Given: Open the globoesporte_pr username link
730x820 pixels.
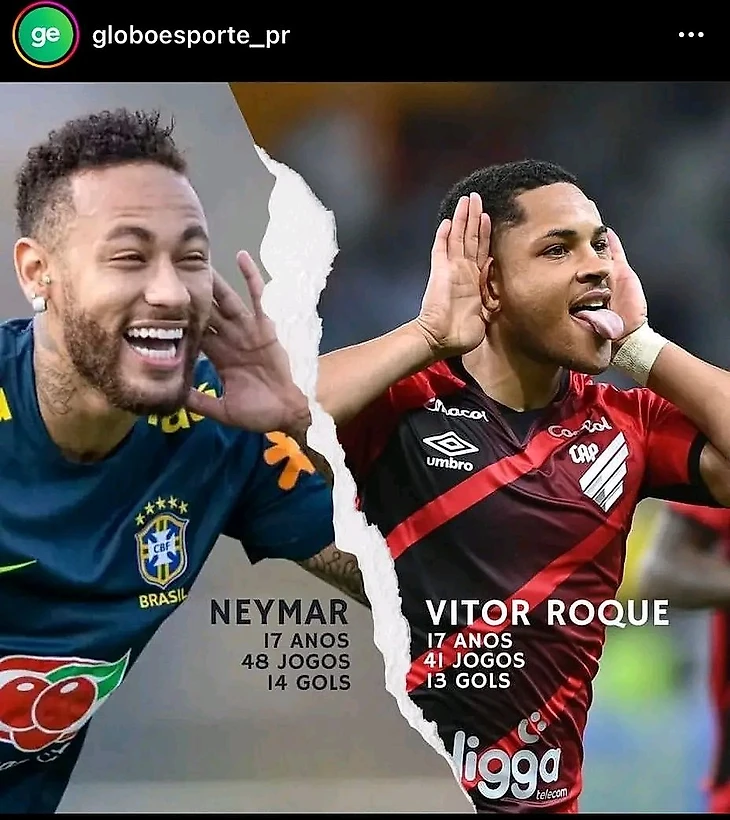Looking at the screenshot, I should click(190, 36).
